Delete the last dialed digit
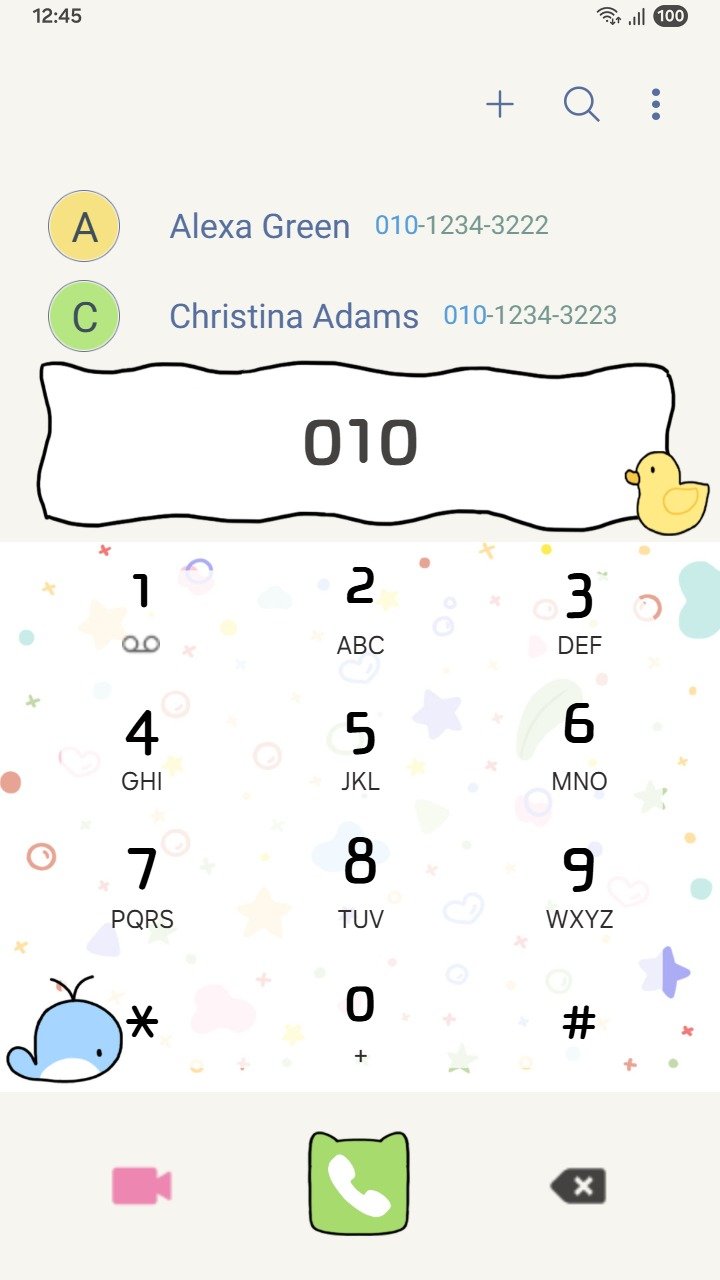720x1280 pixels. tap(578, 1186)
